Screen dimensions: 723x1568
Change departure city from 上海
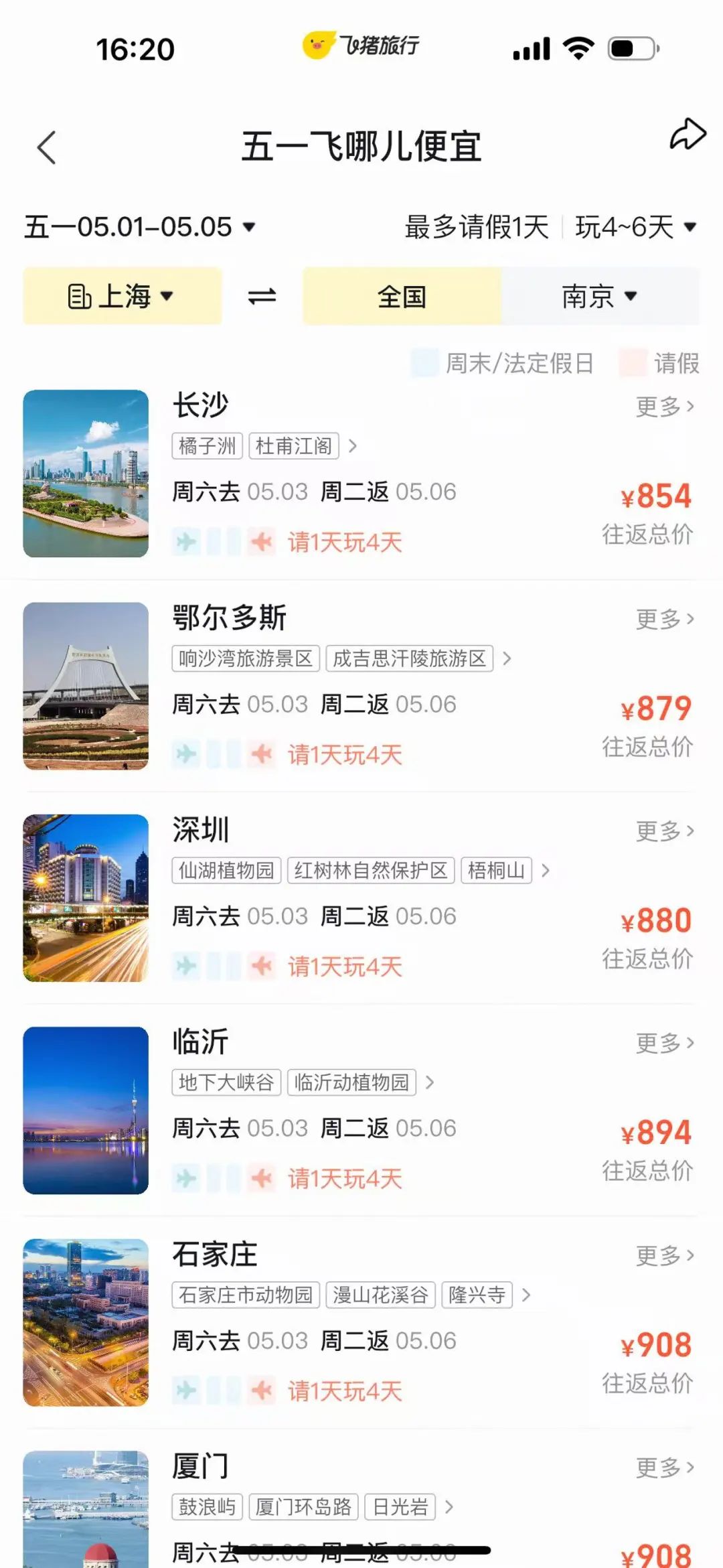click(x=122, y=296)
